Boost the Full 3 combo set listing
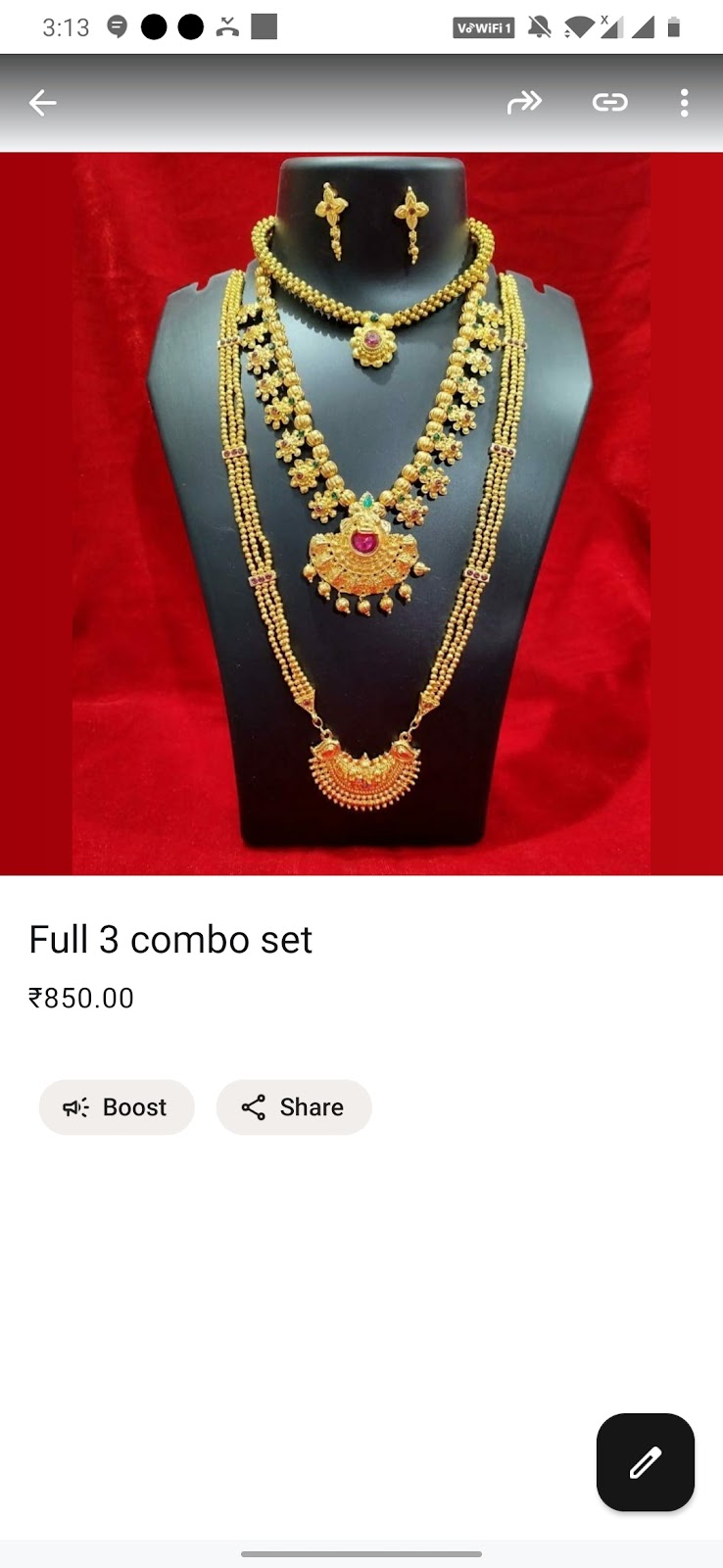 [x=117, y=1107]
